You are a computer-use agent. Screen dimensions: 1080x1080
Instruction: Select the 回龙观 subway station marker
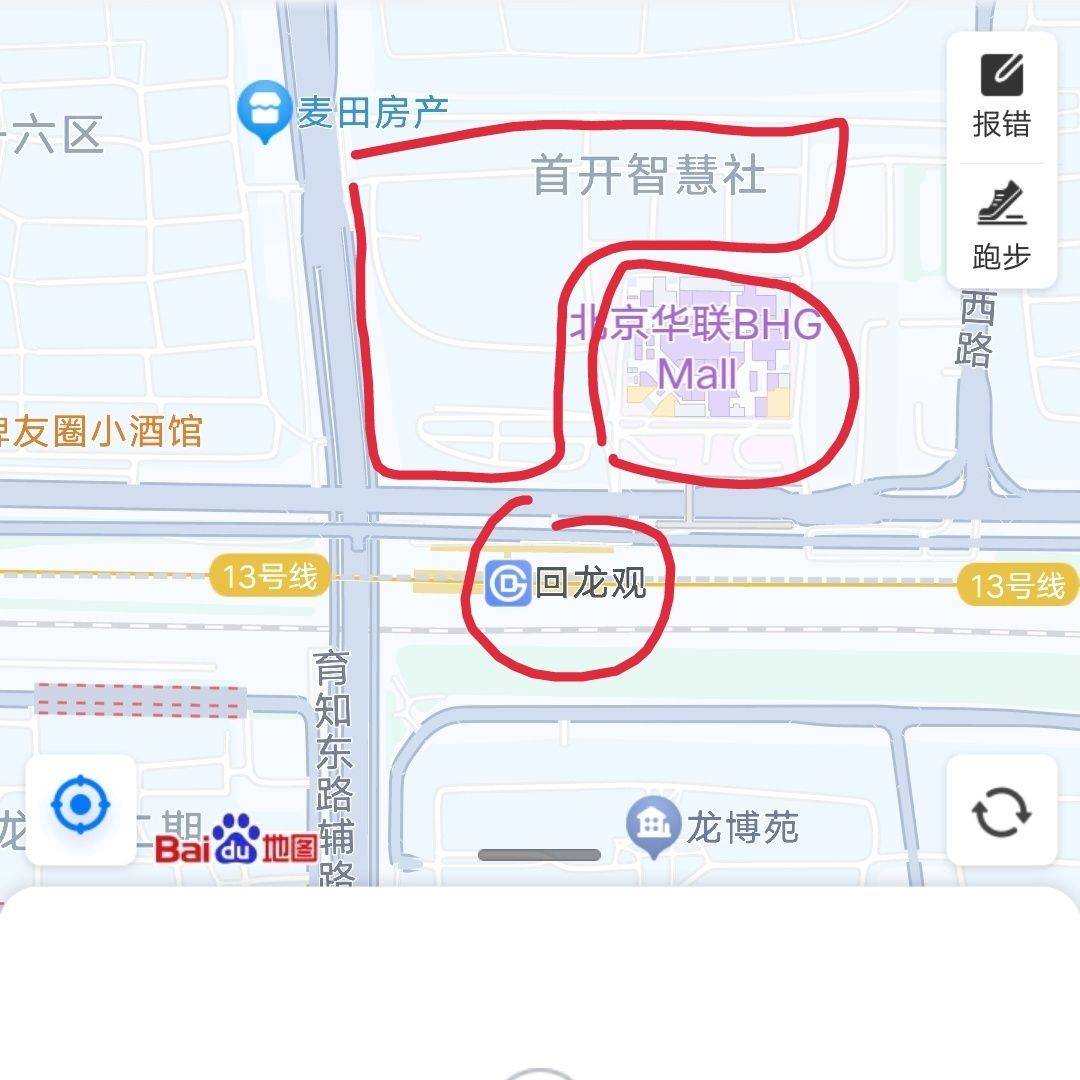point(507,583)
